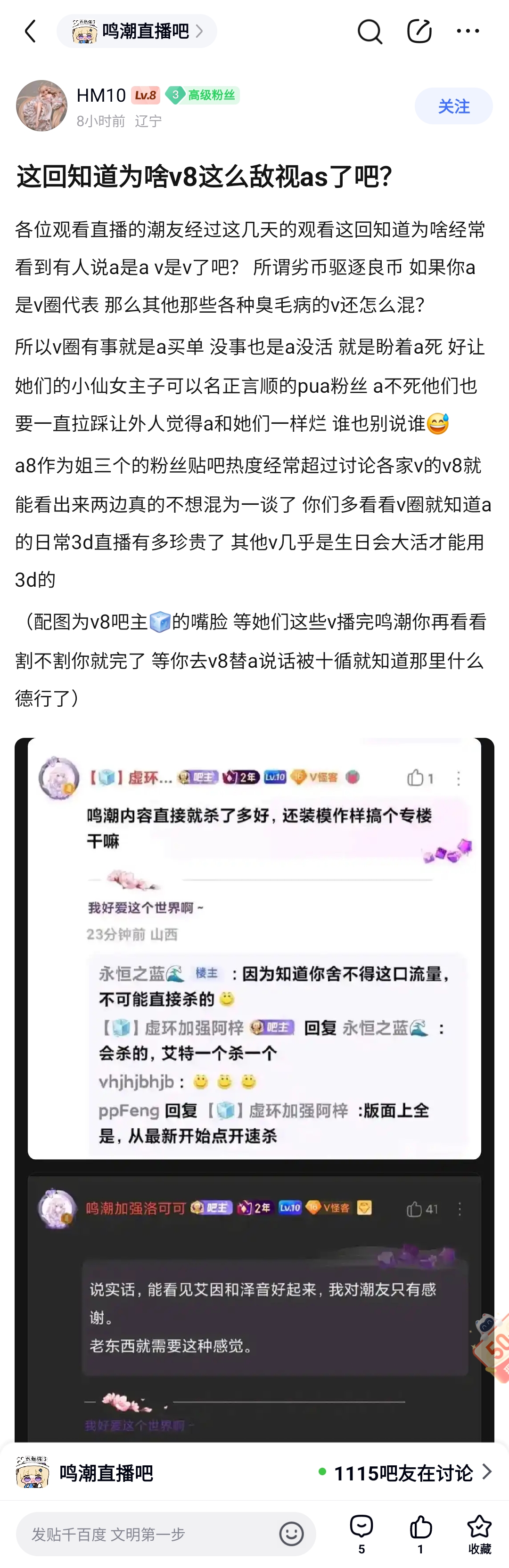
Task: View the attached screenshot image
Action: pos(254,1090)
